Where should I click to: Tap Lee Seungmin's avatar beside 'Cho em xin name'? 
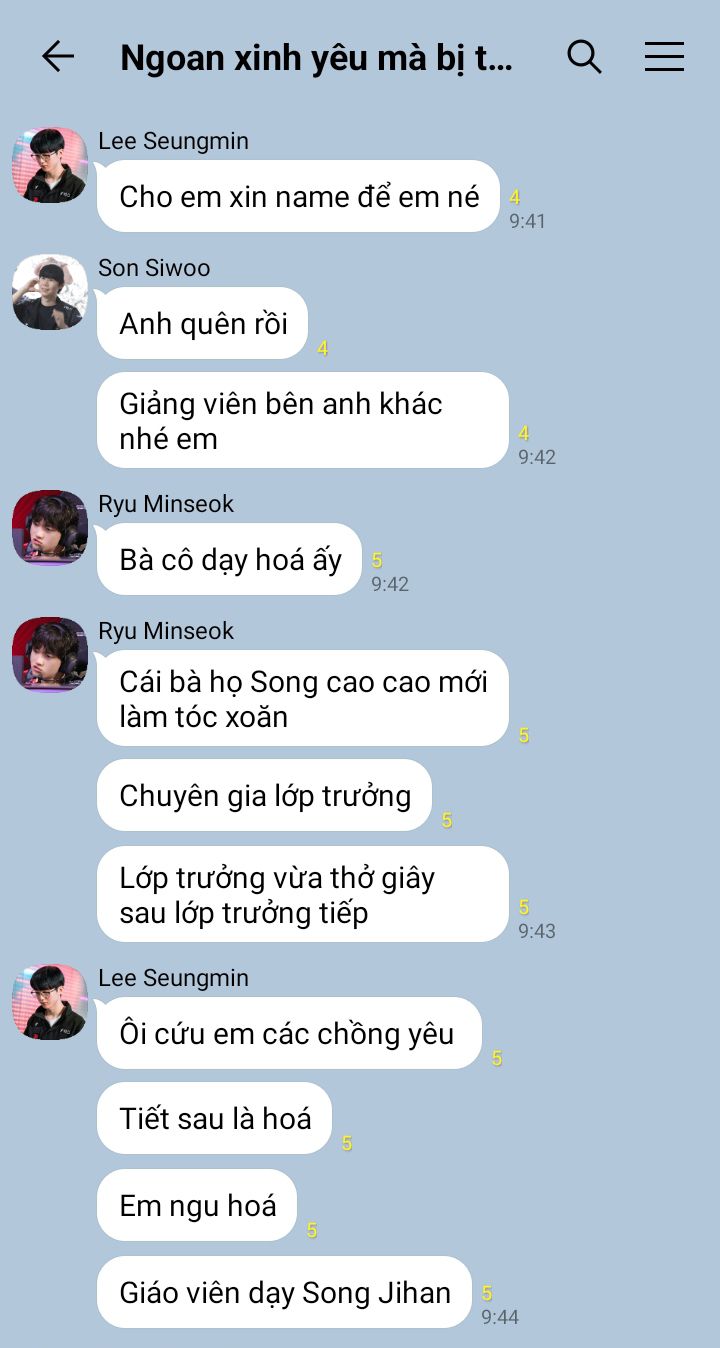50,165
